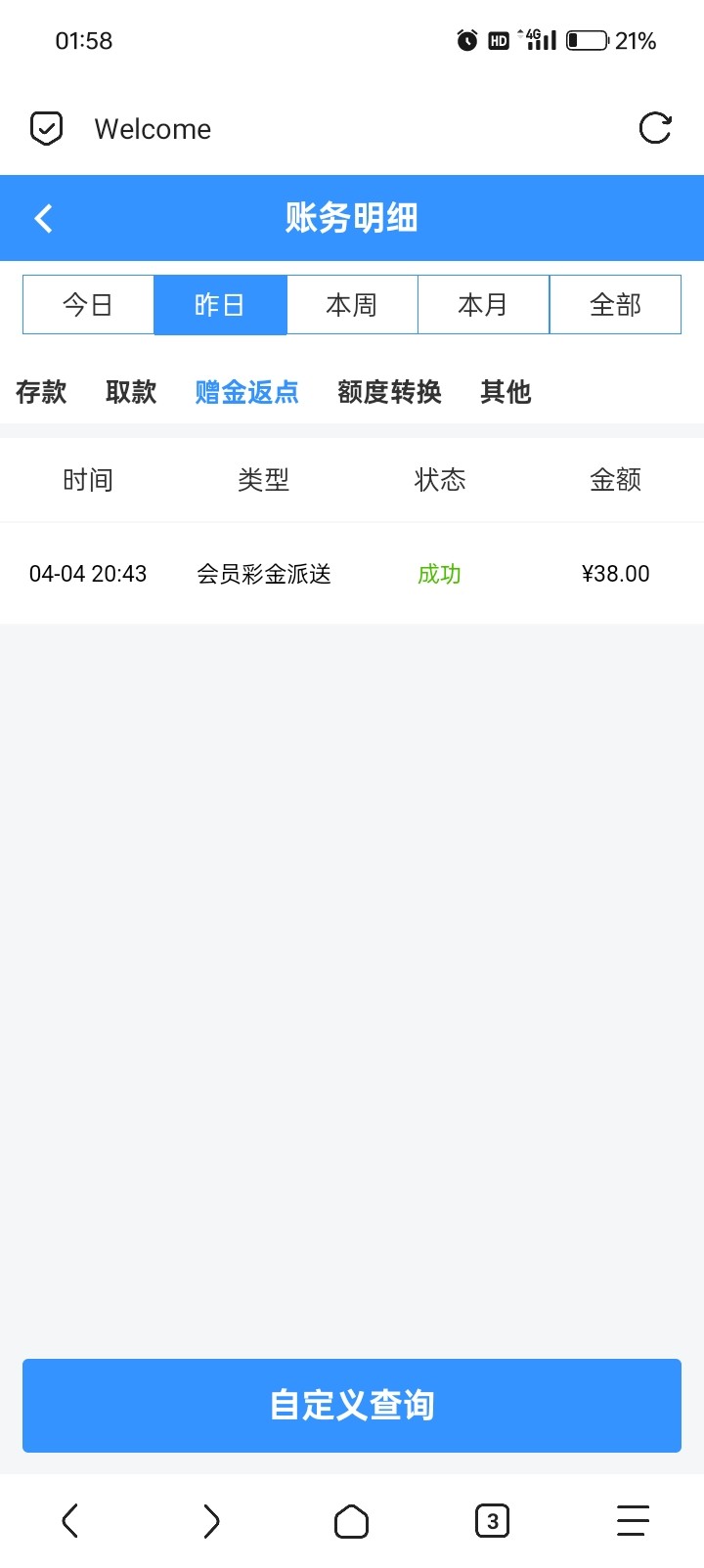View the 其他 category
The height and width of the screenshot is (1568, 704).
pyautogui.click(x=506, y=392)
